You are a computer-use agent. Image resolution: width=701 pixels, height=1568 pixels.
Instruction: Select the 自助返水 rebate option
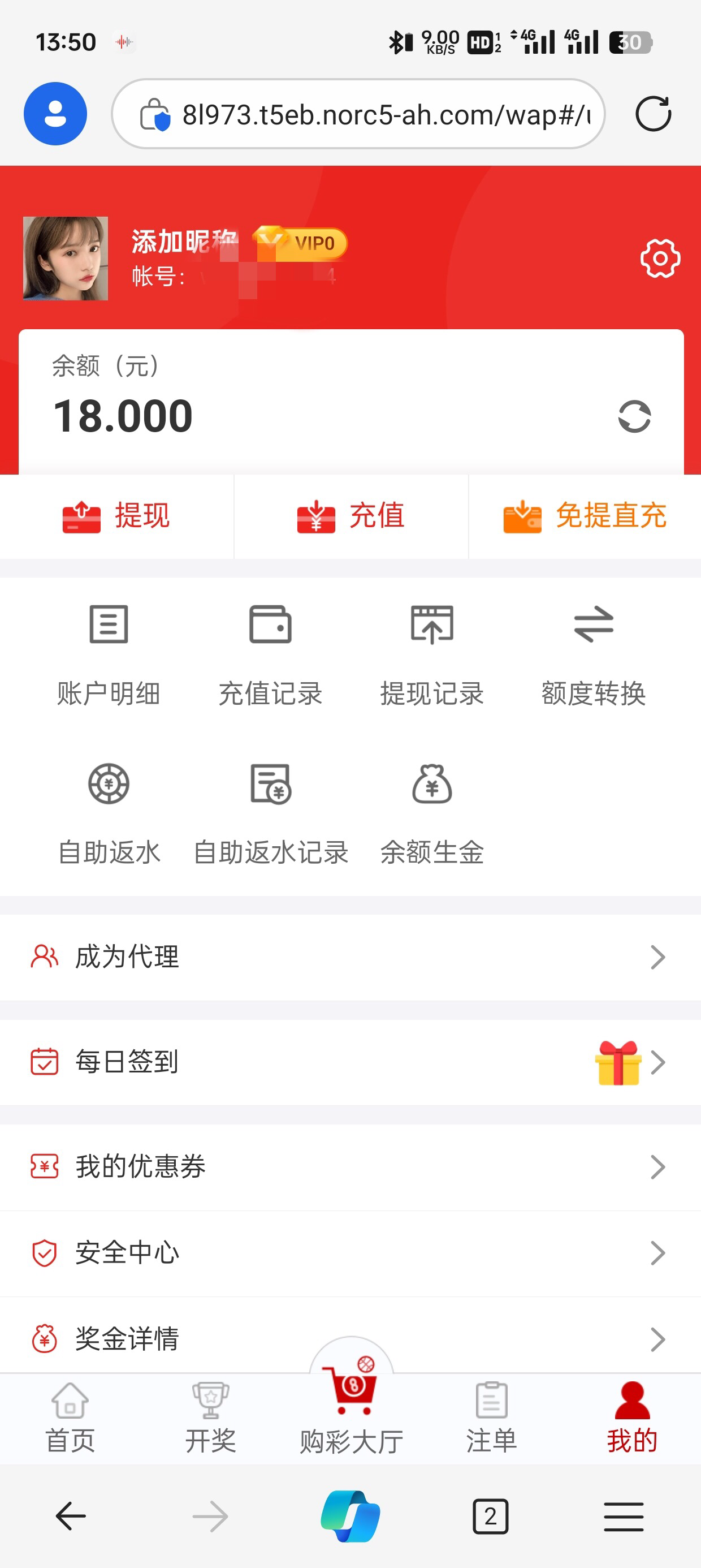109,813
